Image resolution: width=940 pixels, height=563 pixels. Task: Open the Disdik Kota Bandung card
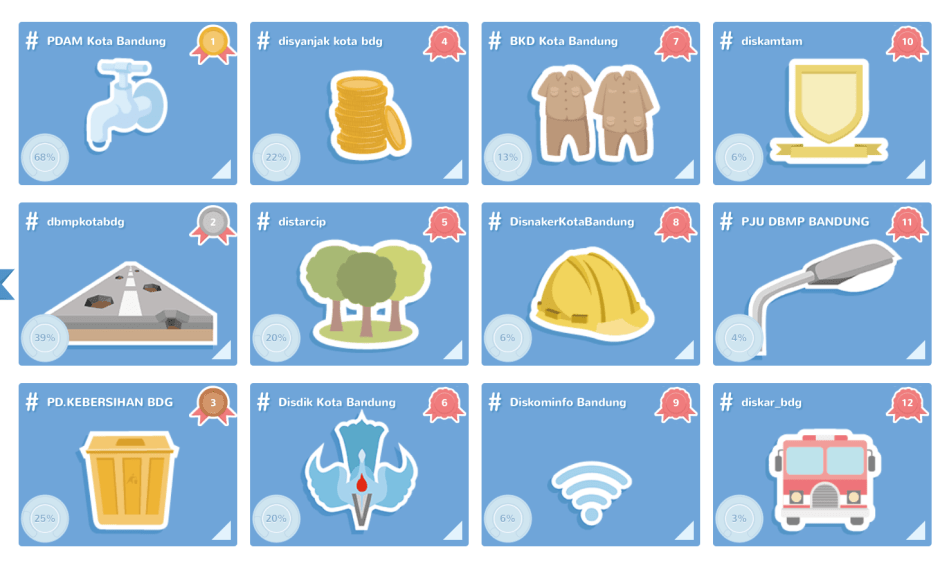(358, 465)
